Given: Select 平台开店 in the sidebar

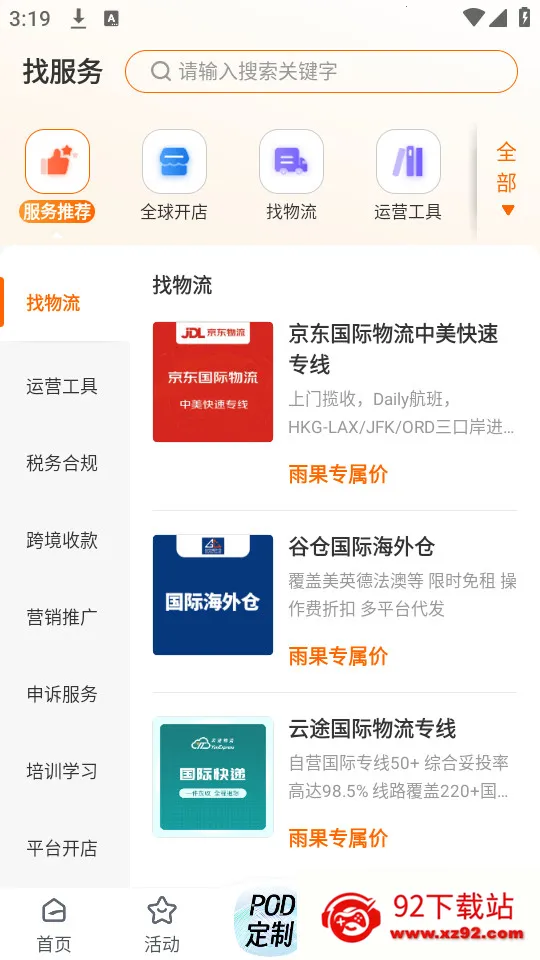Looking at the screenshot, I should (62, 849).
